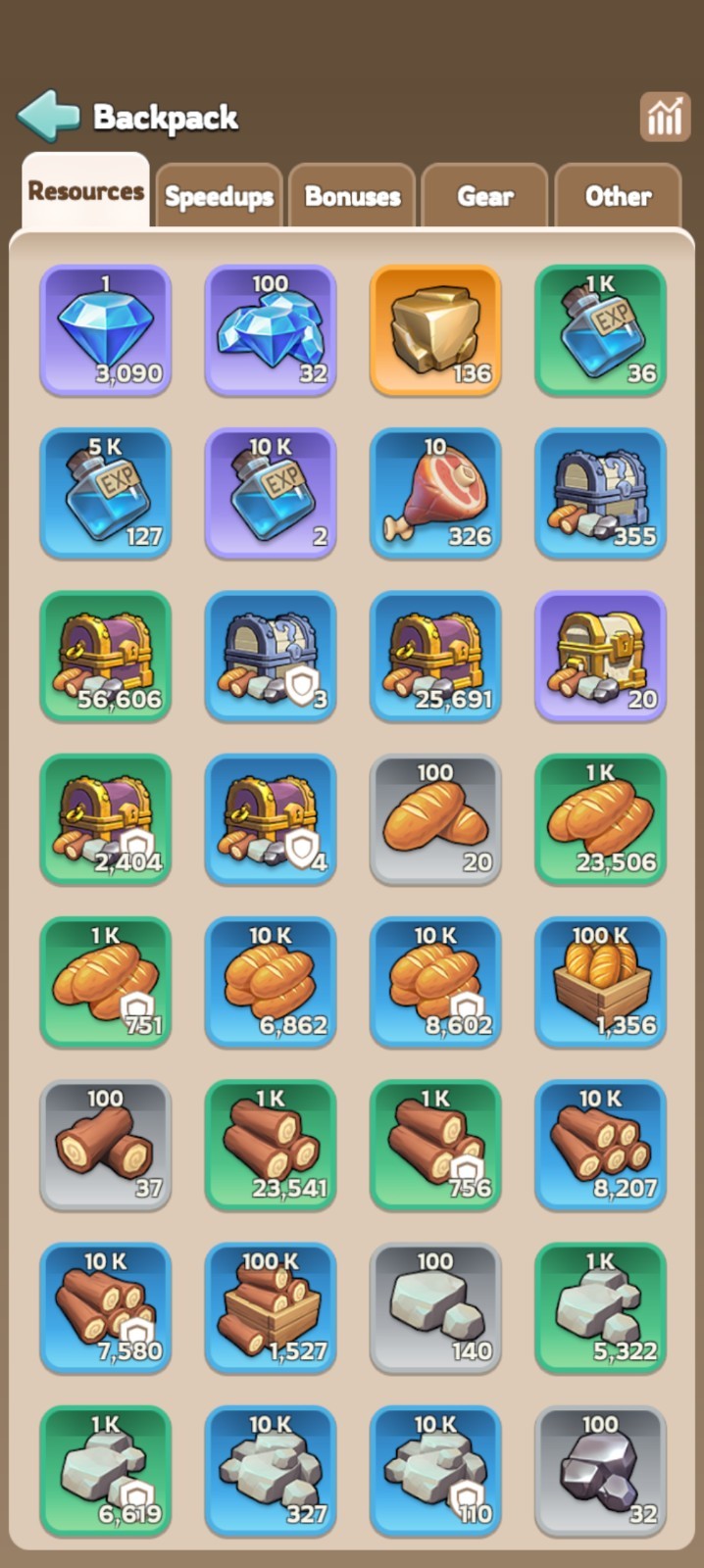Viewport: 704px width, 1568px height.
Task: Open the Other tab
Action: tap(618, 196)
